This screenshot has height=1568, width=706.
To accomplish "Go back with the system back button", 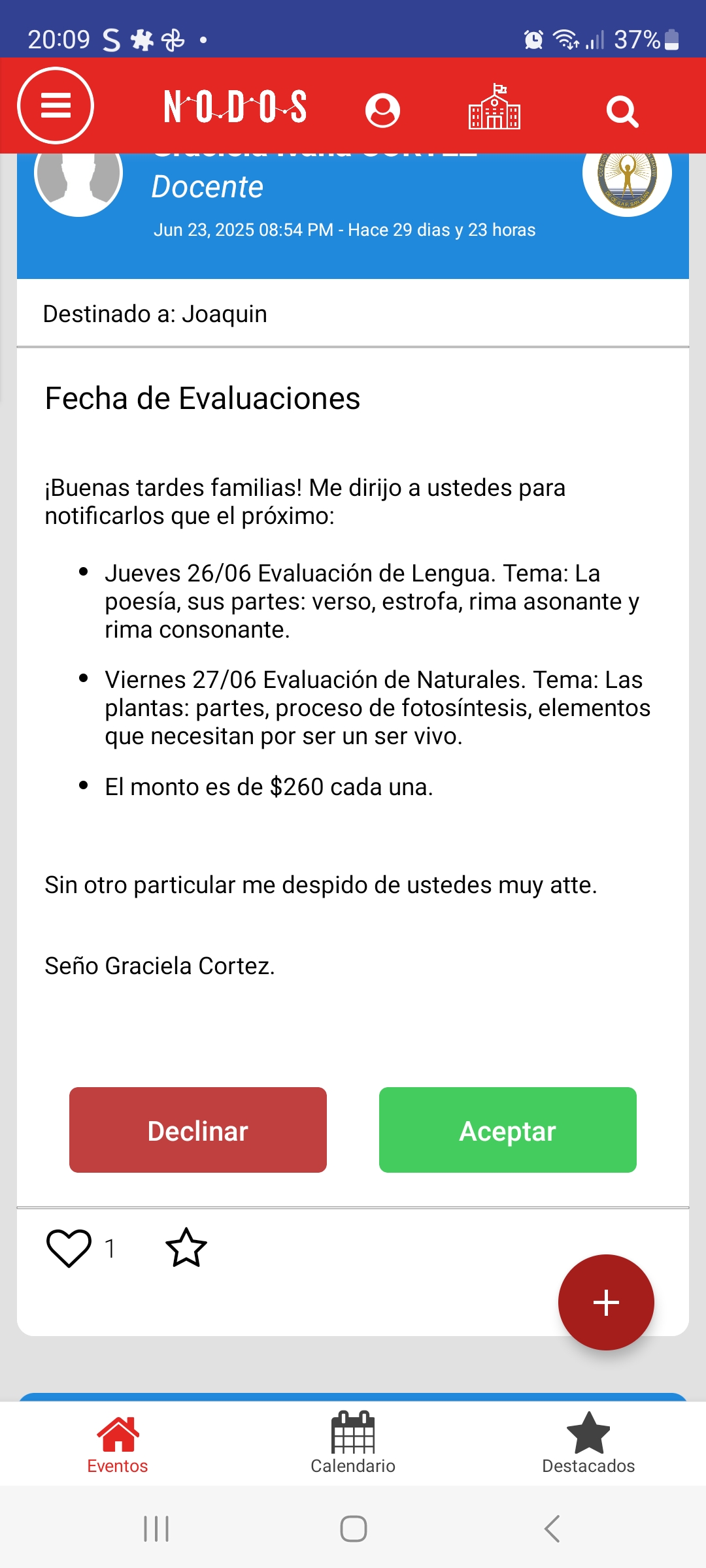I will pos(552,1529).
